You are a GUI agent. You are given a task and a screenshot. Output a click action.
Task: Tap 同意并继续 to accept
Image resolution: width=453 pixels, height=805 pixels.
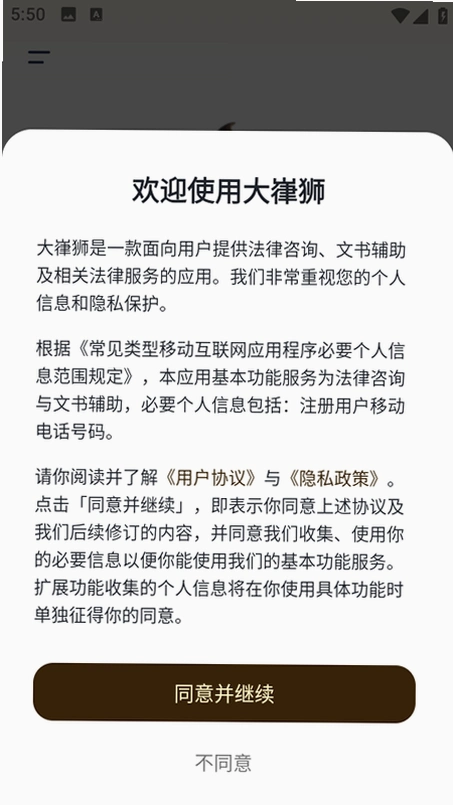point(224,693)
